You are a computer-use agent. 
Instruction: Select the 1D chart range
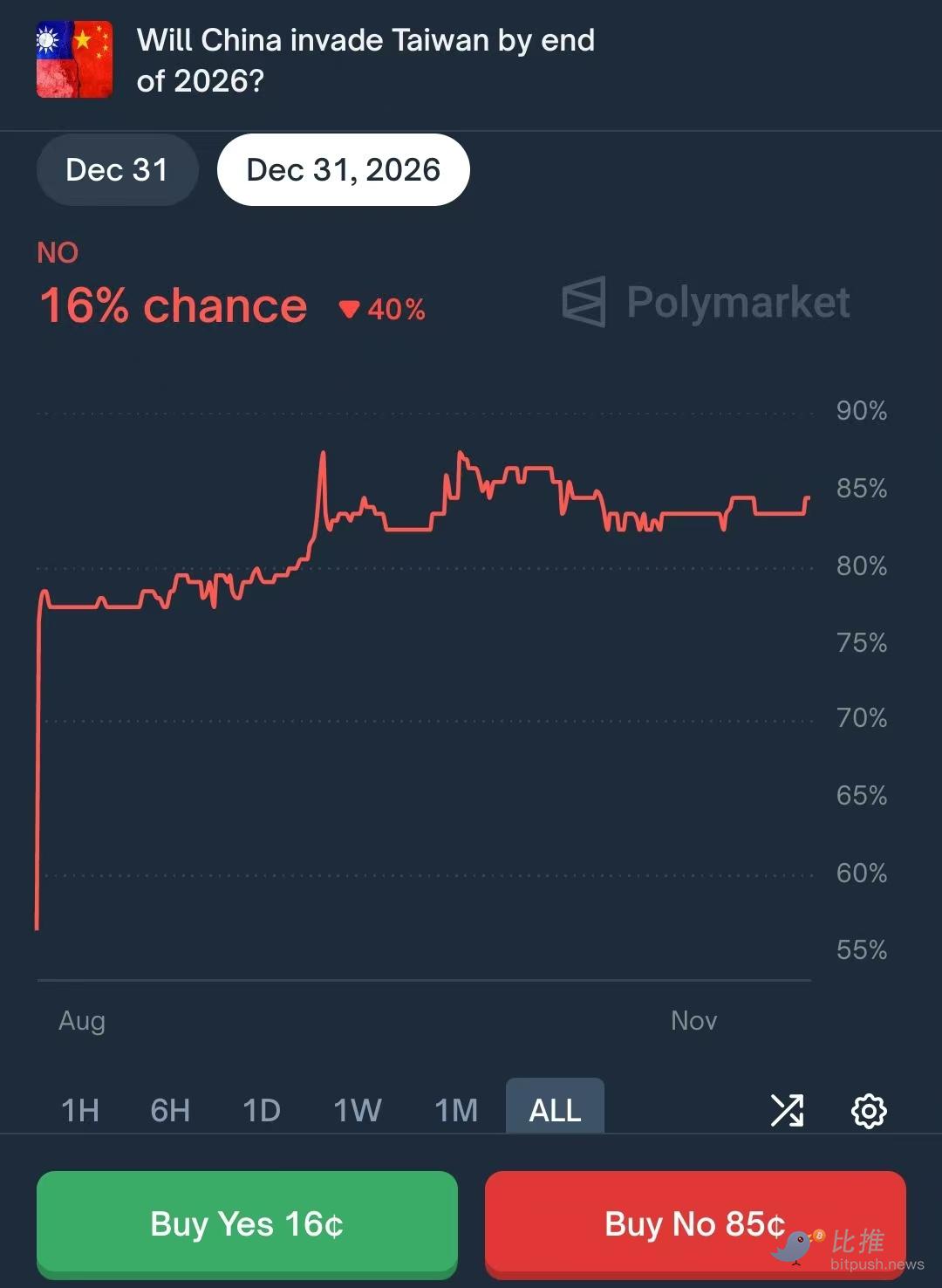point(261,1110)
